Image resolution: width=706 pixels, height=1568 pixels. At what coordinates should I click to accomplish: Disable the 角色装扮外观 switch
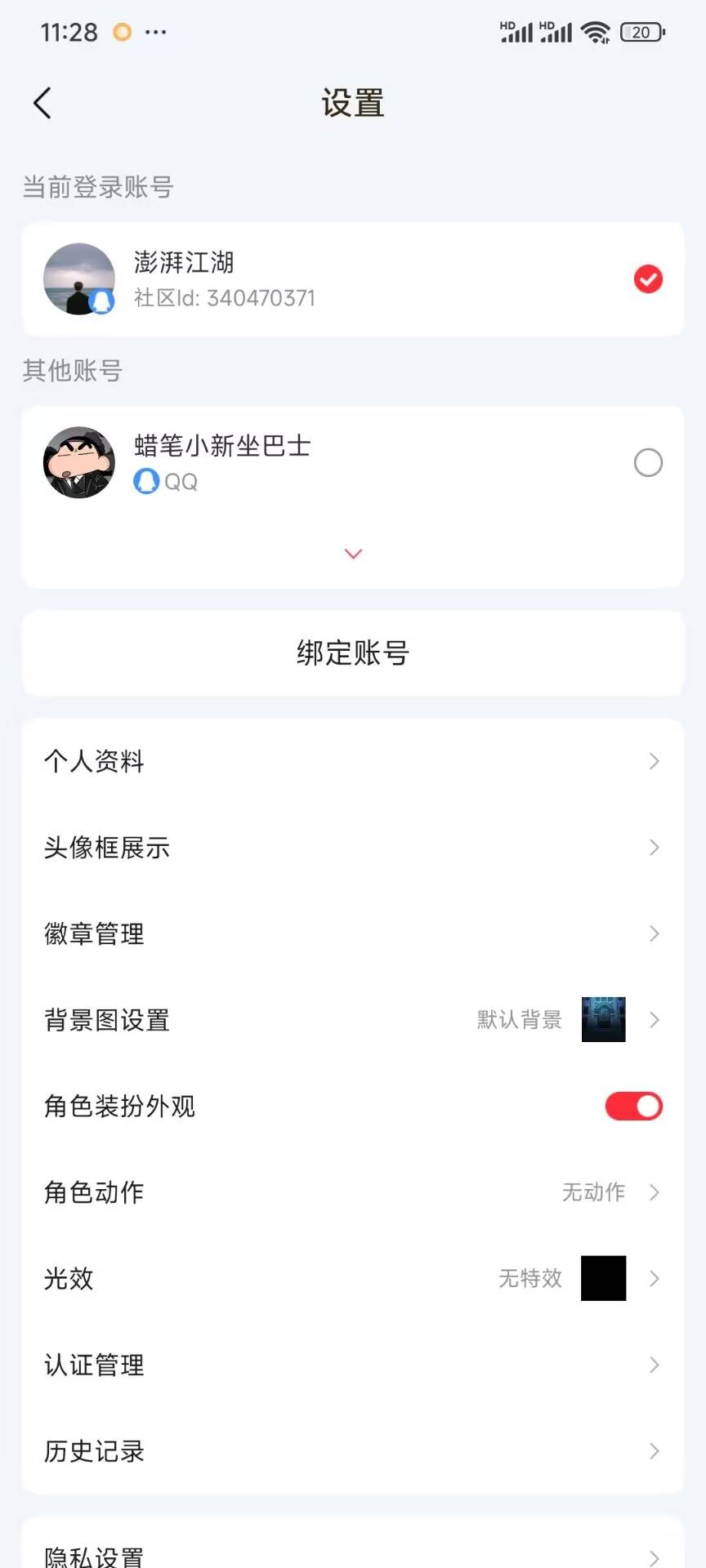pos(633,1106)
